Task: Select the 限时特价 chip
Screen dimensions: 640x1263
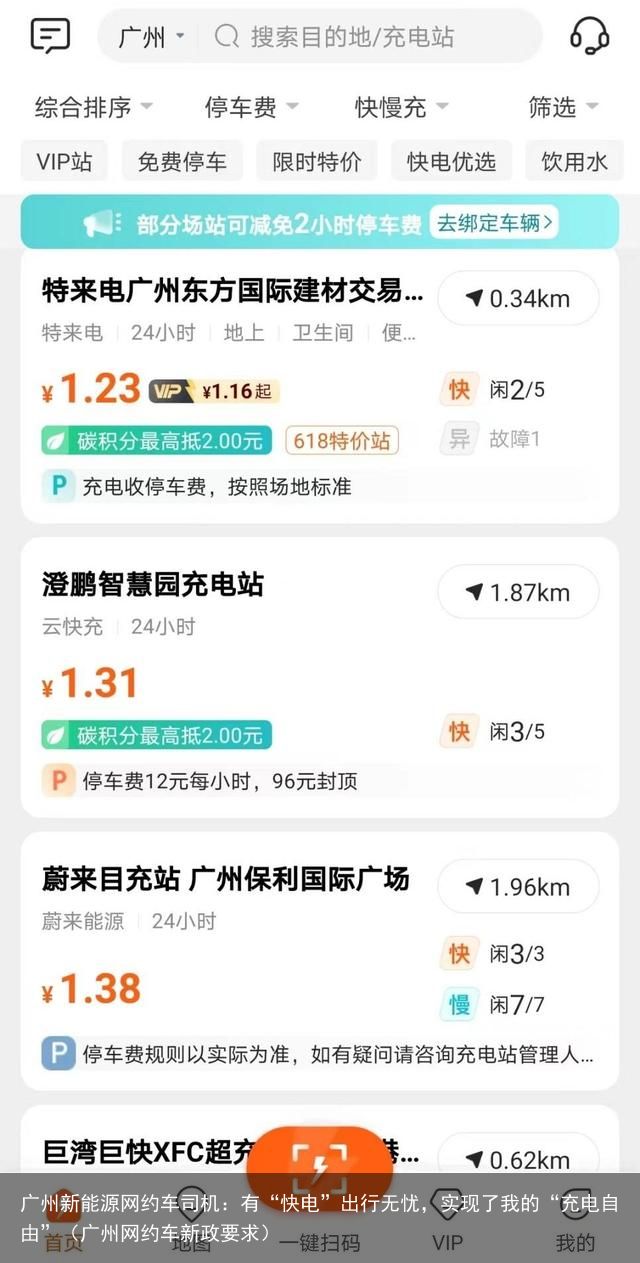Action: (x=317, y=161)
